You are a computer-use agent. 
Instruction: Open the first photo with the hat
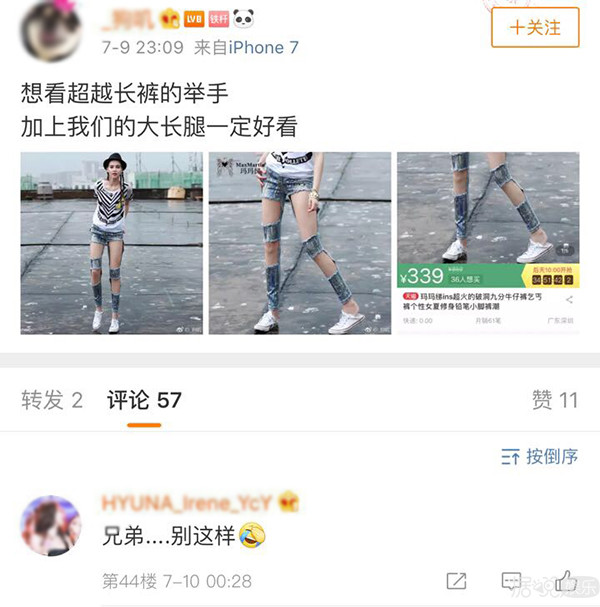pos(110,243)
